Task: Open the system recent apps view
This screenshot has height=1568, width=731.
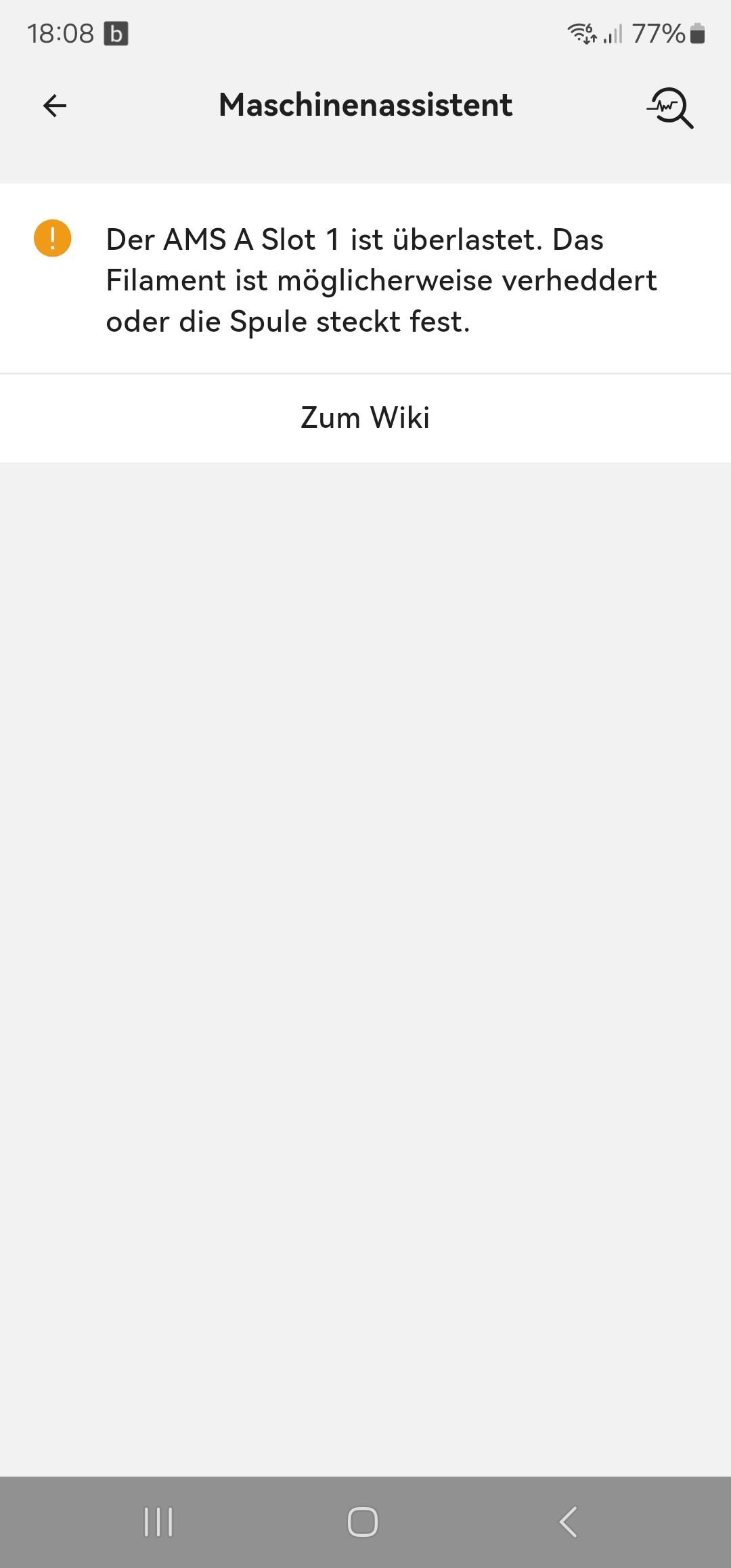Action: 158,1522
